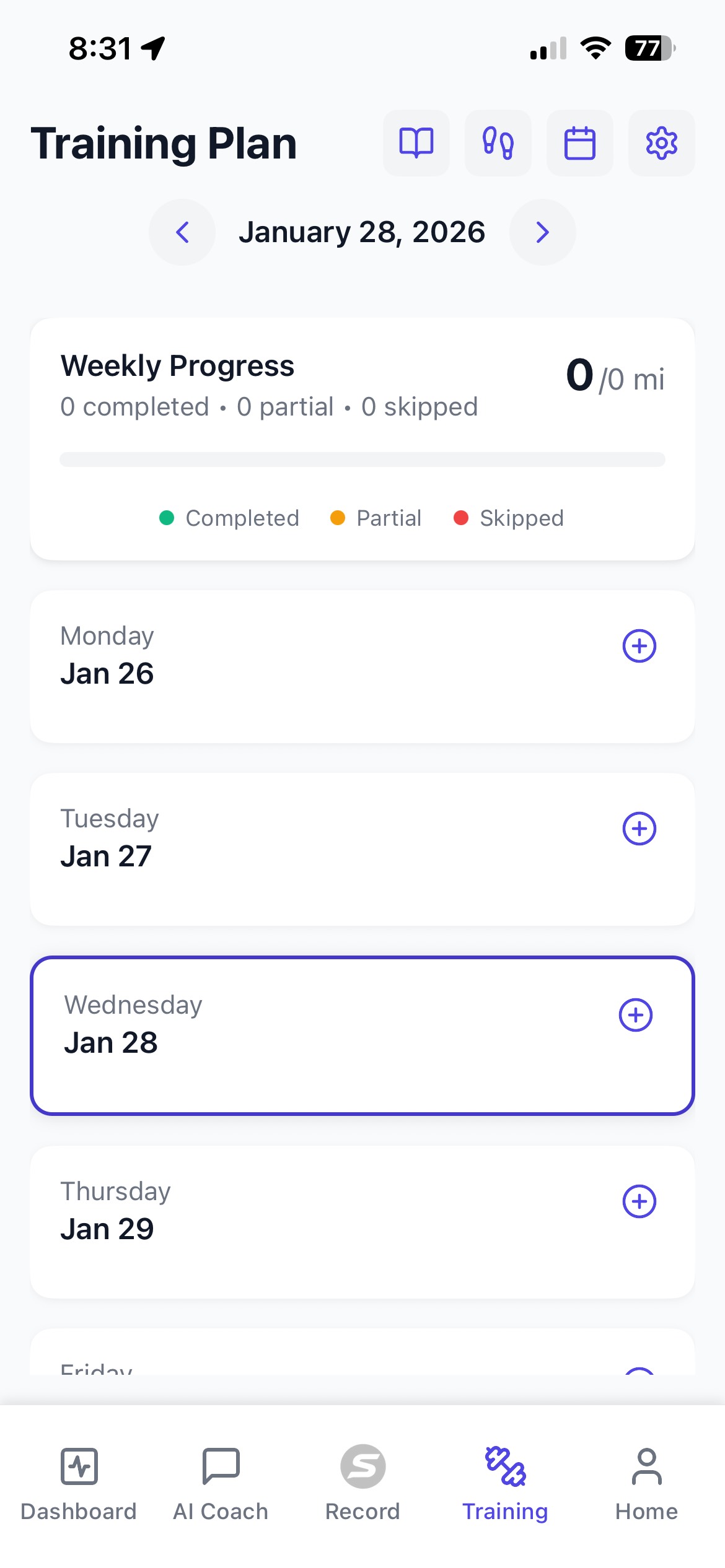725x1568 pixels.
Task: Tap the Home person icon
Action: click(x=646, y=1466)
